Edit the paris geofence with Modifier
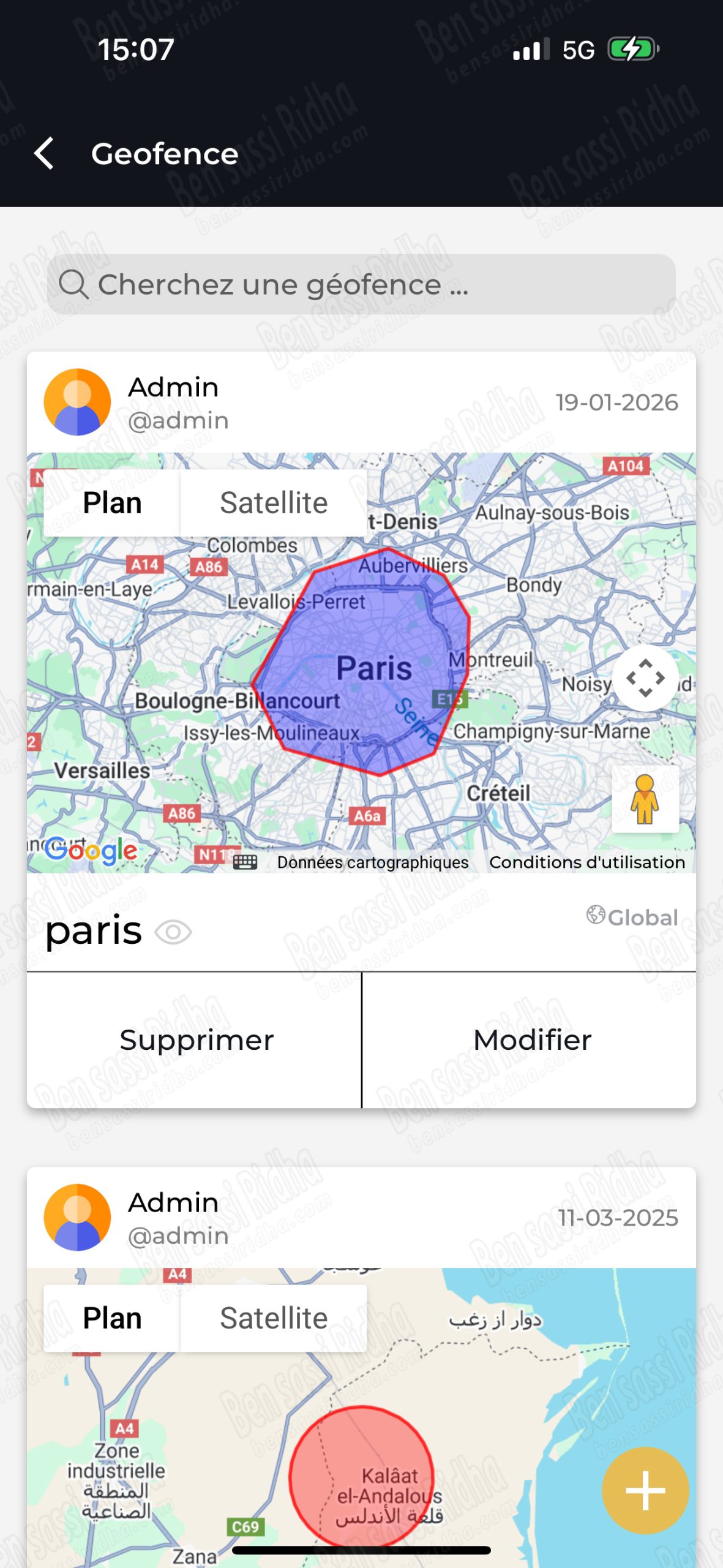 531,1040
